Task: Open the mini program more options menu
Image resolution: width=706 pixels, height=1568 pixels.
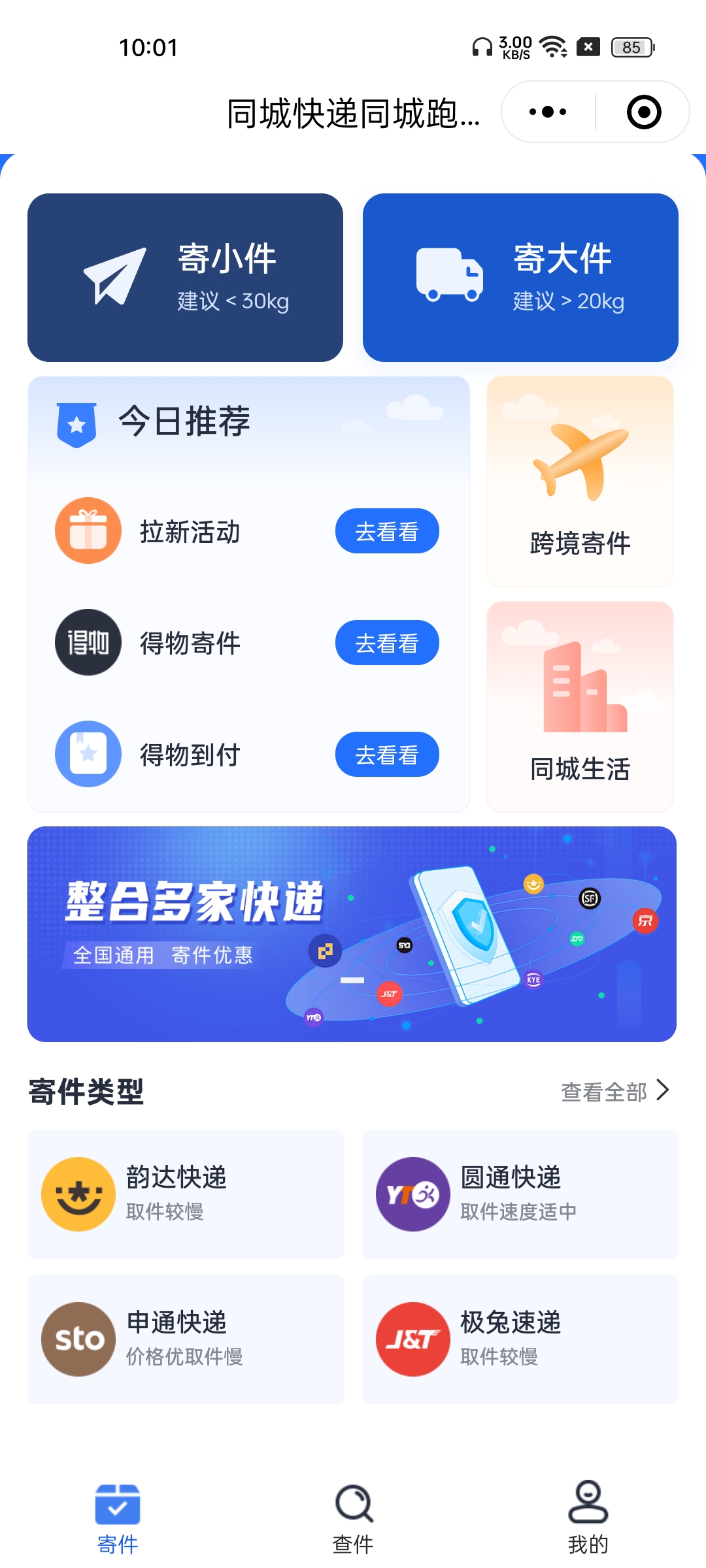Action: (x=548, y=112)
